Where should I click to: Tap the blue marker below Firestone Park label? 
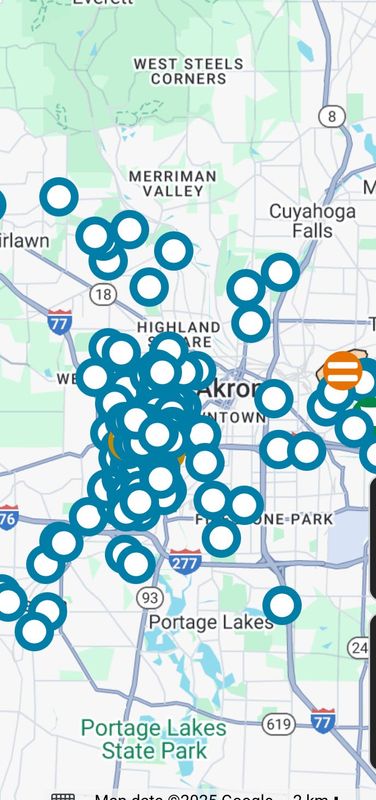coord(221,538)
